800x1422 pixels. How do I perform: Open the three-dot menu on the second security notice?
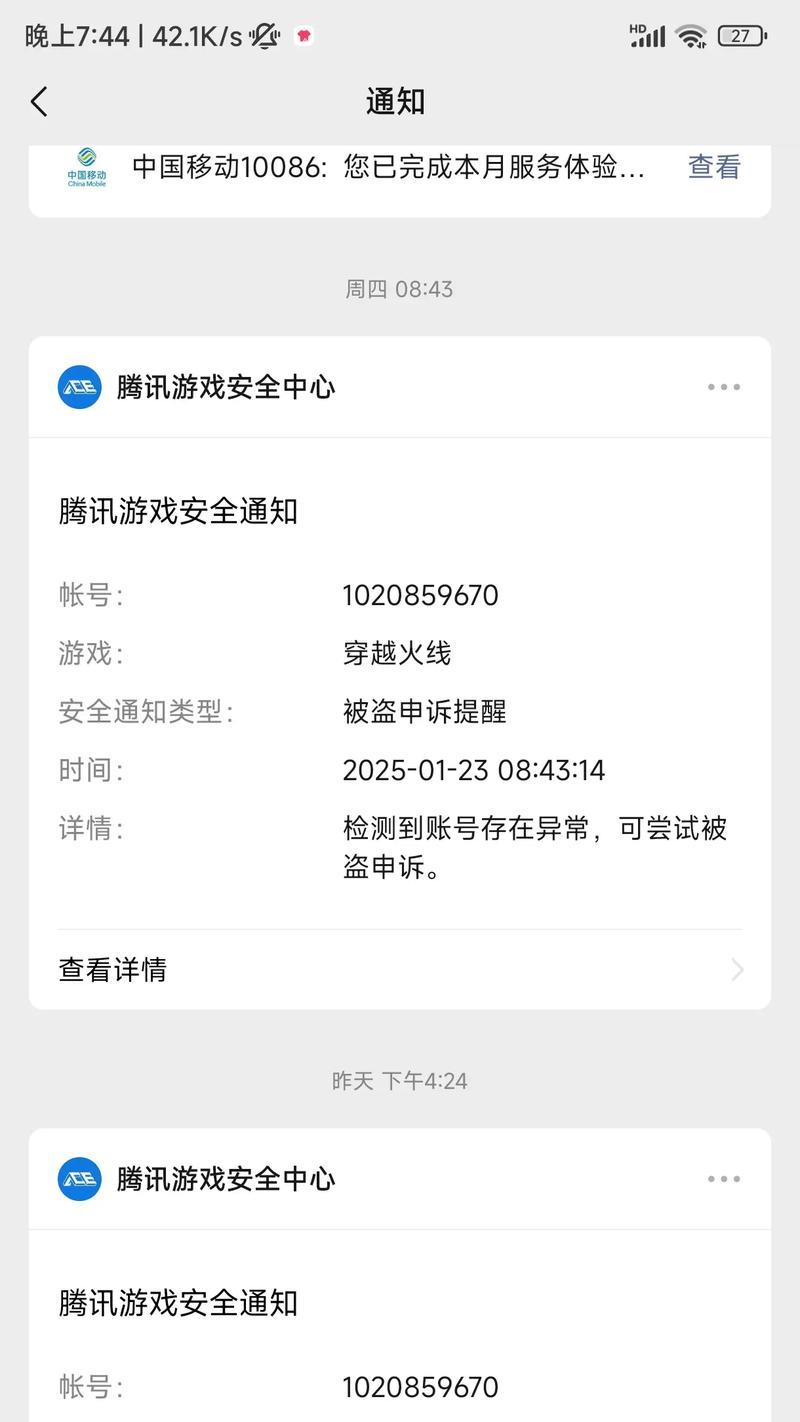[x=722, y=1179]
